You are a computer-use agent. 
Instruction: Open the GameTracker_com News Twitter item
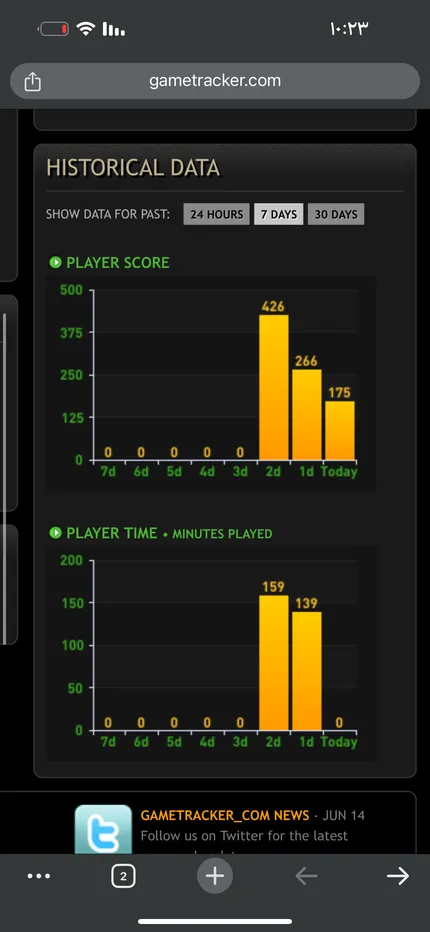(x=225, y=816)
